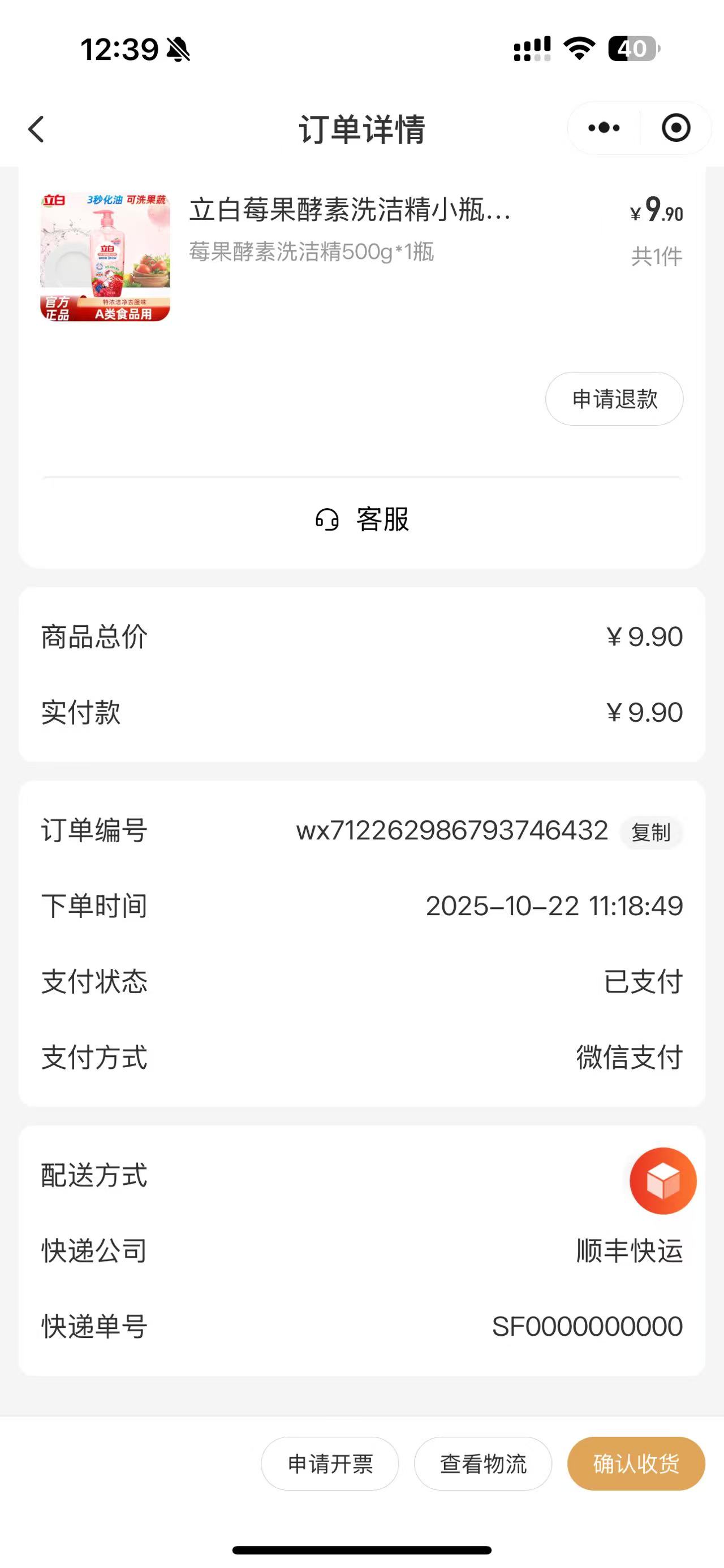
Task: Open the orange floating package icon
Action: (x=662, y=1181)
